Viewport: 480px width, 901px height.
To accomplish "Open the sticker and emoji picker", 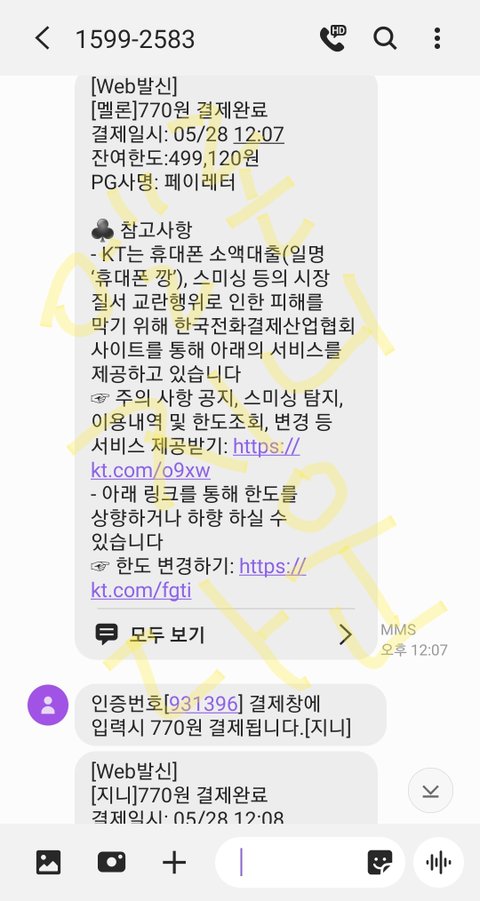I will point(379,863).
